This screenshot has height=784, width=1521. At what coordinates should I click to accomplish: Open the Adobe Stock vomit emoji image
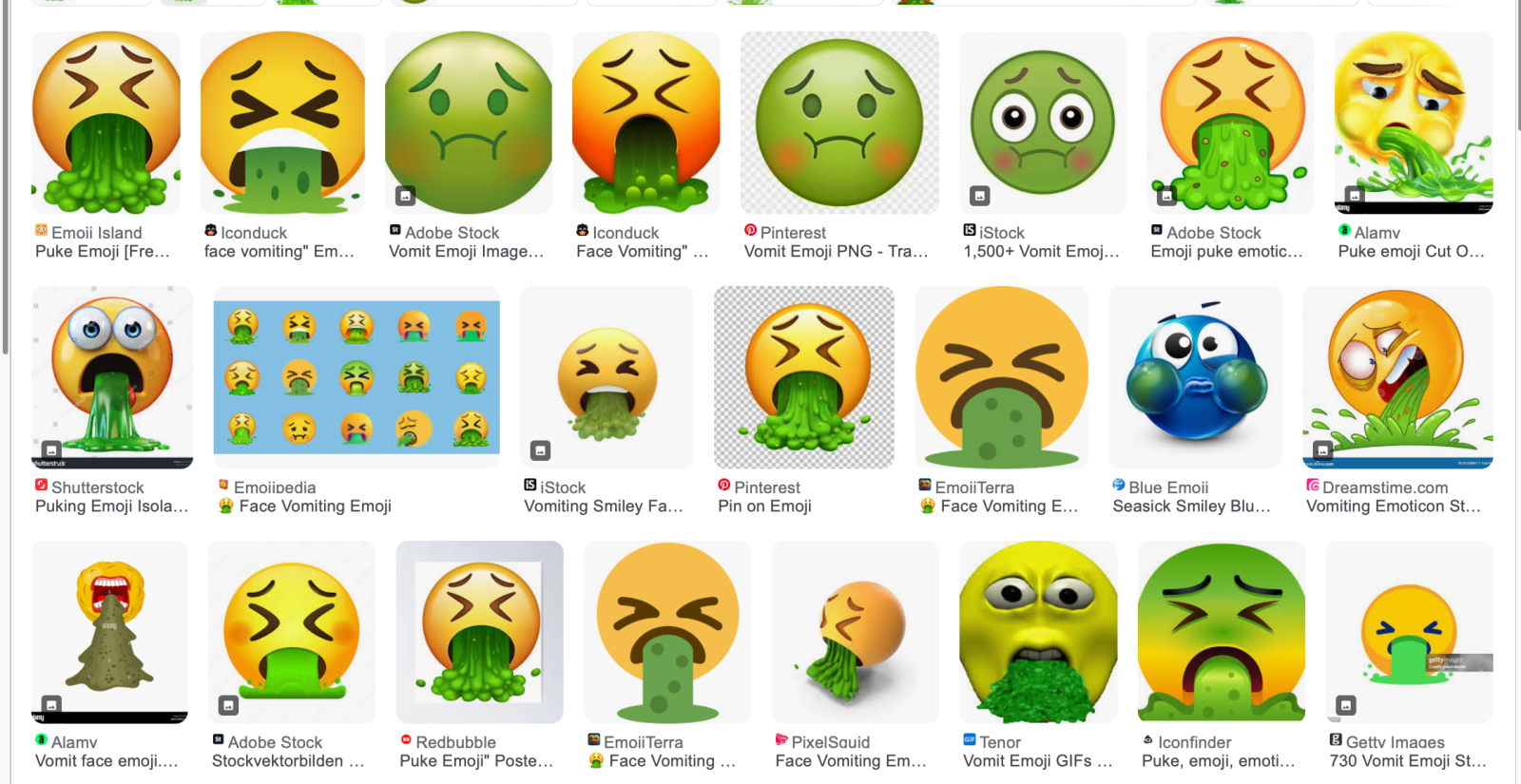pos(468,123)
